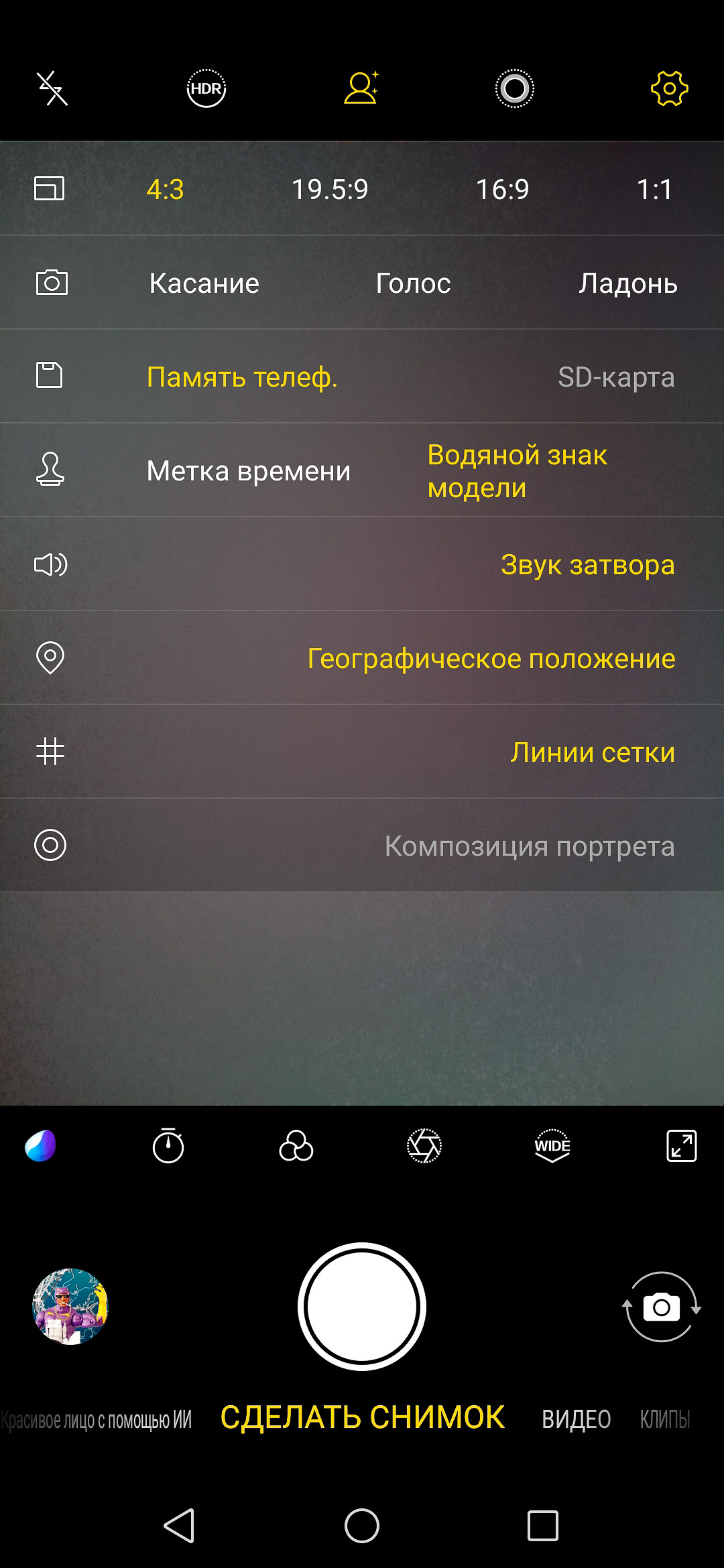
Task: Open the live photo circle icon
Action: pyautogui.click(x=514, y=88)
